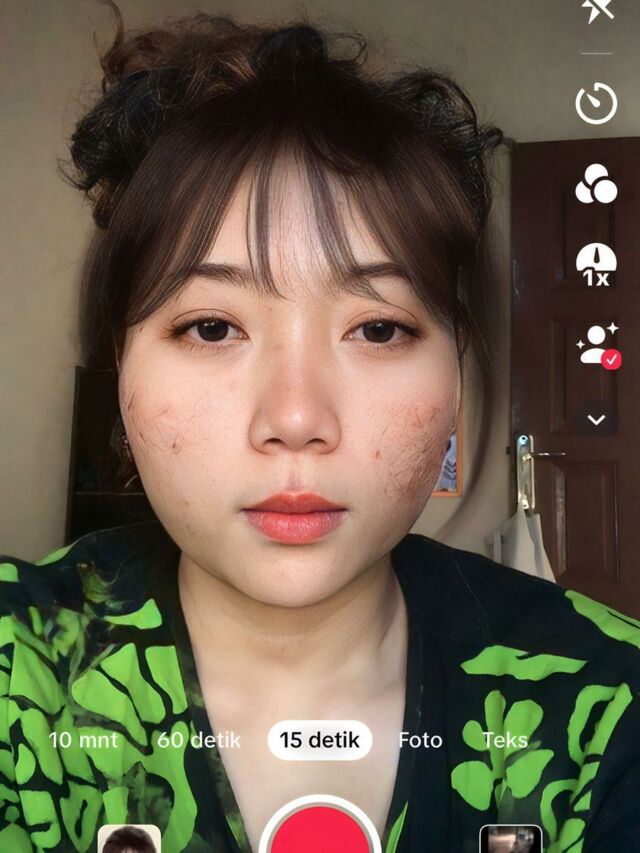Open effects from the face thumbnail

pyautogui.click(x=129, y=840)
